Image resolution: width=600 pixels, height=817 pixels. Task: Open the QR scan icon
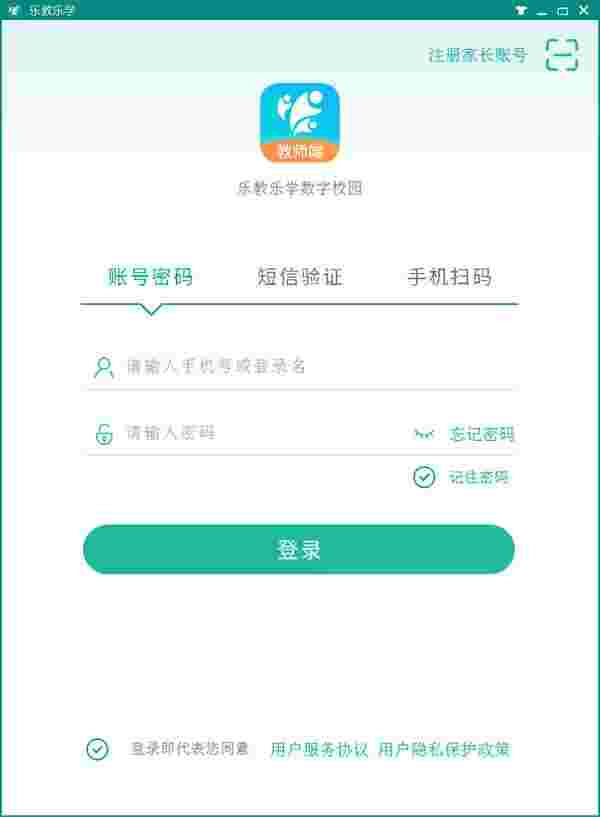pyautogui.click(x=562, y=55)
